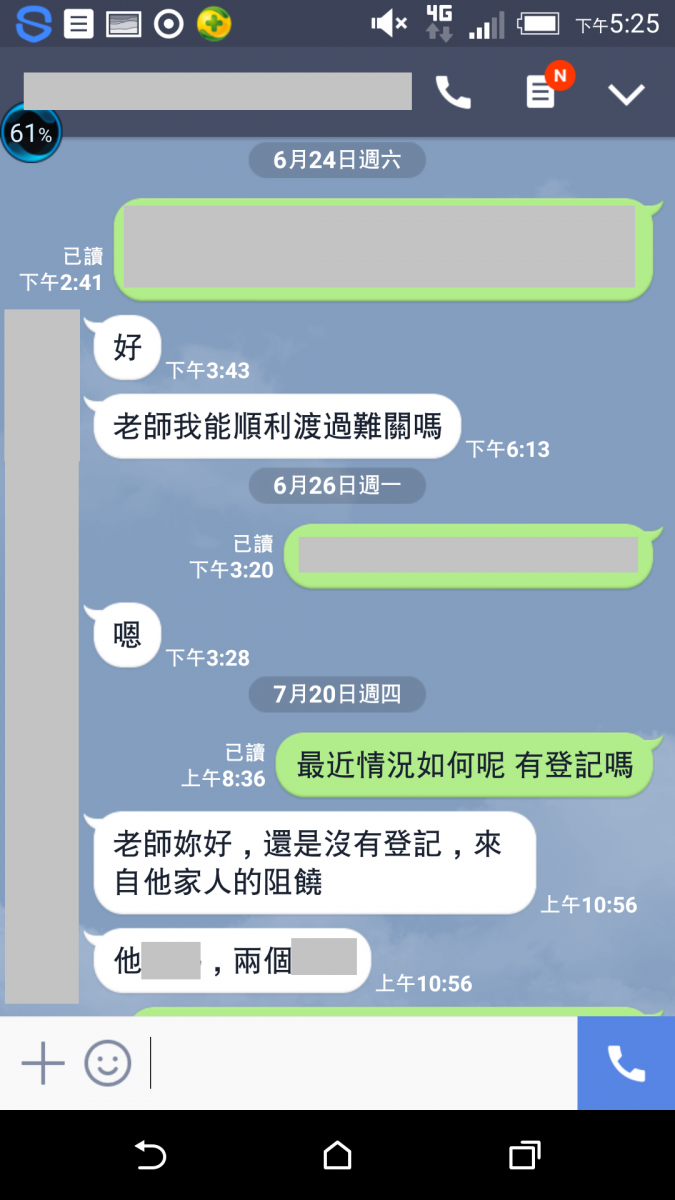This screenshot has width=675, height=1200.
Task: Open the emoji sticker picker
Action: (107, 1063)
